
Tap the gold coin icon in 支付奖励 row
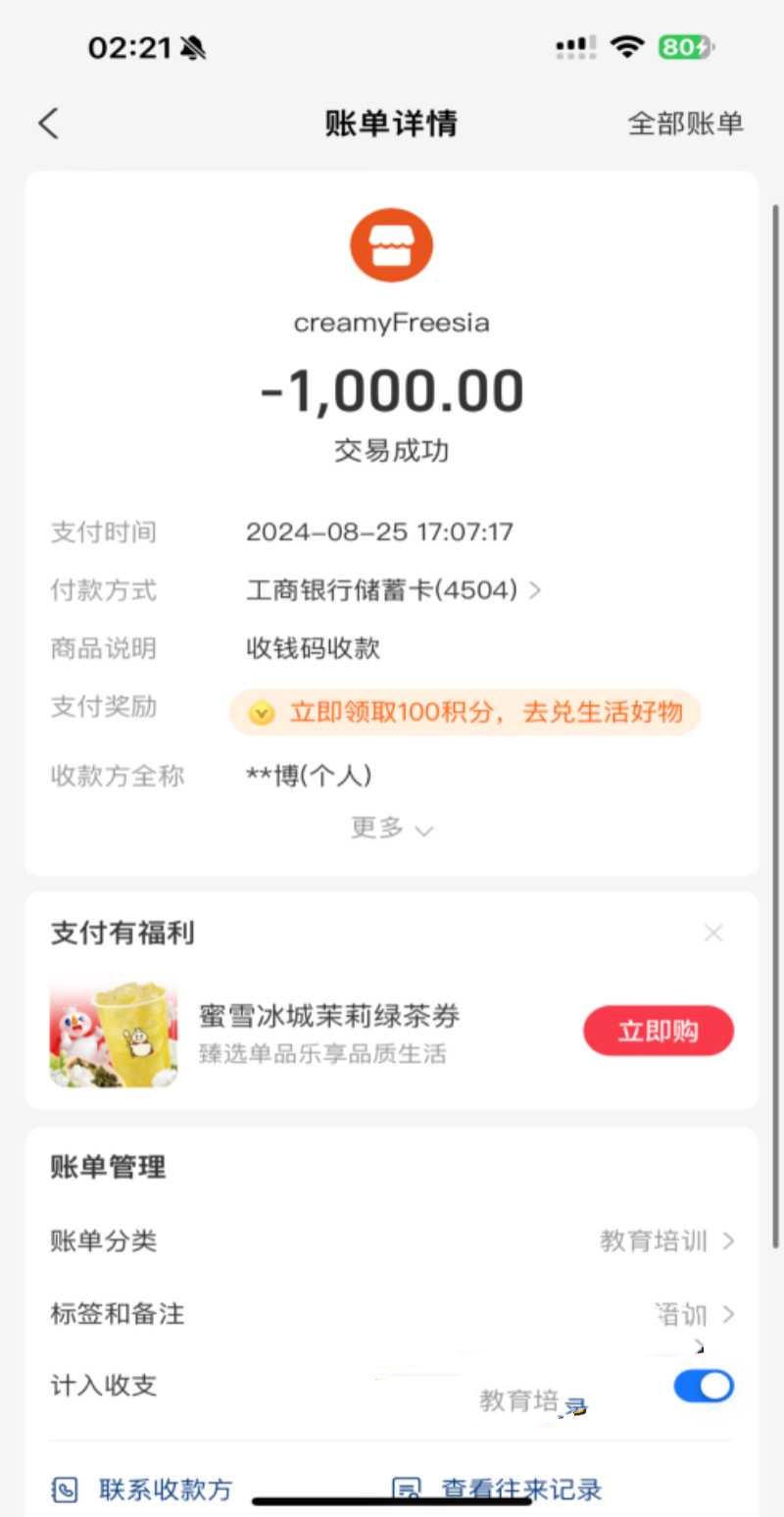[x=261, y=712]
